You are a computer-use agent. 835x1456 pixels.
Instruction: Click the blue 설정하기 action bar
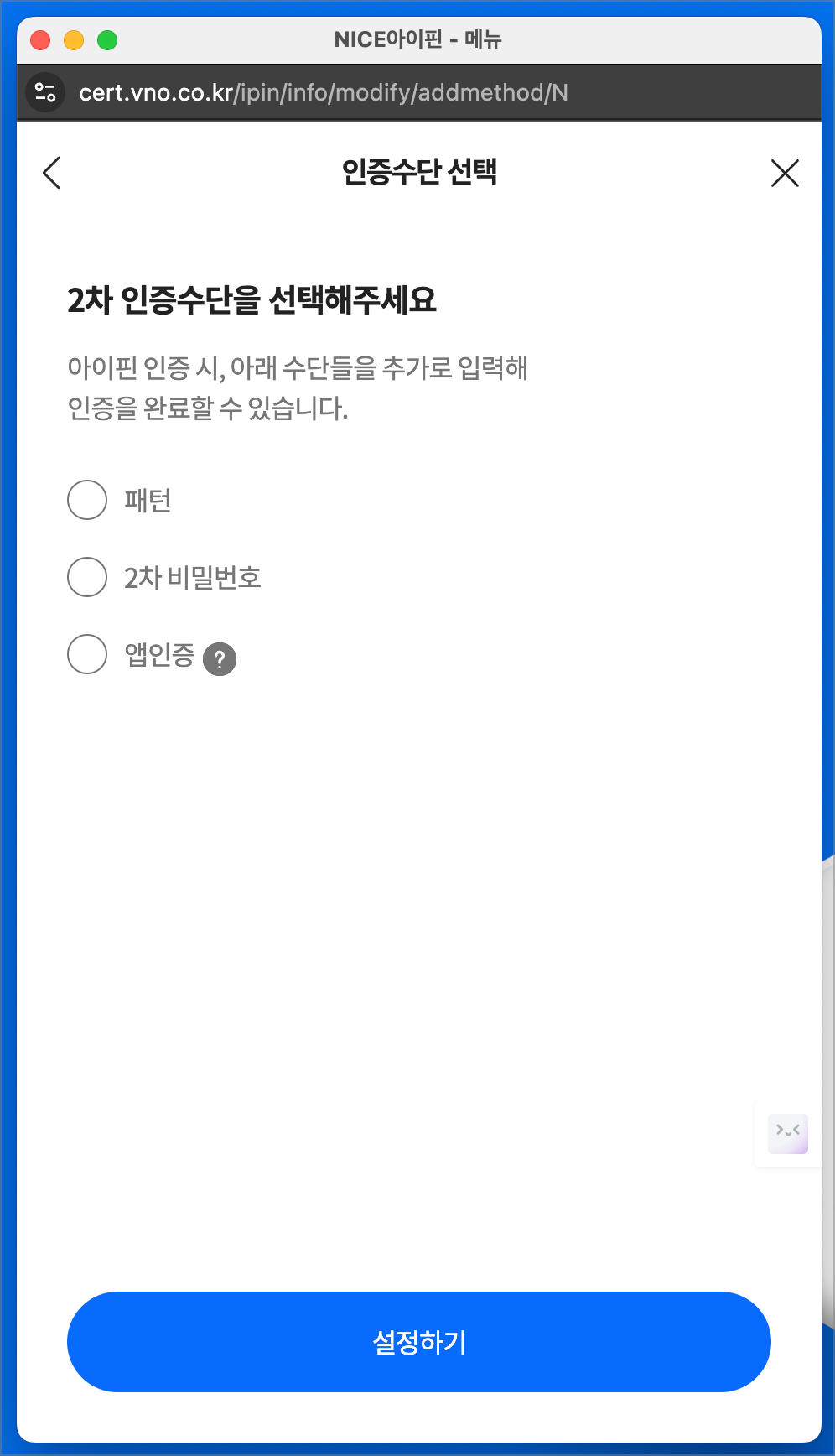[417, 1342]
